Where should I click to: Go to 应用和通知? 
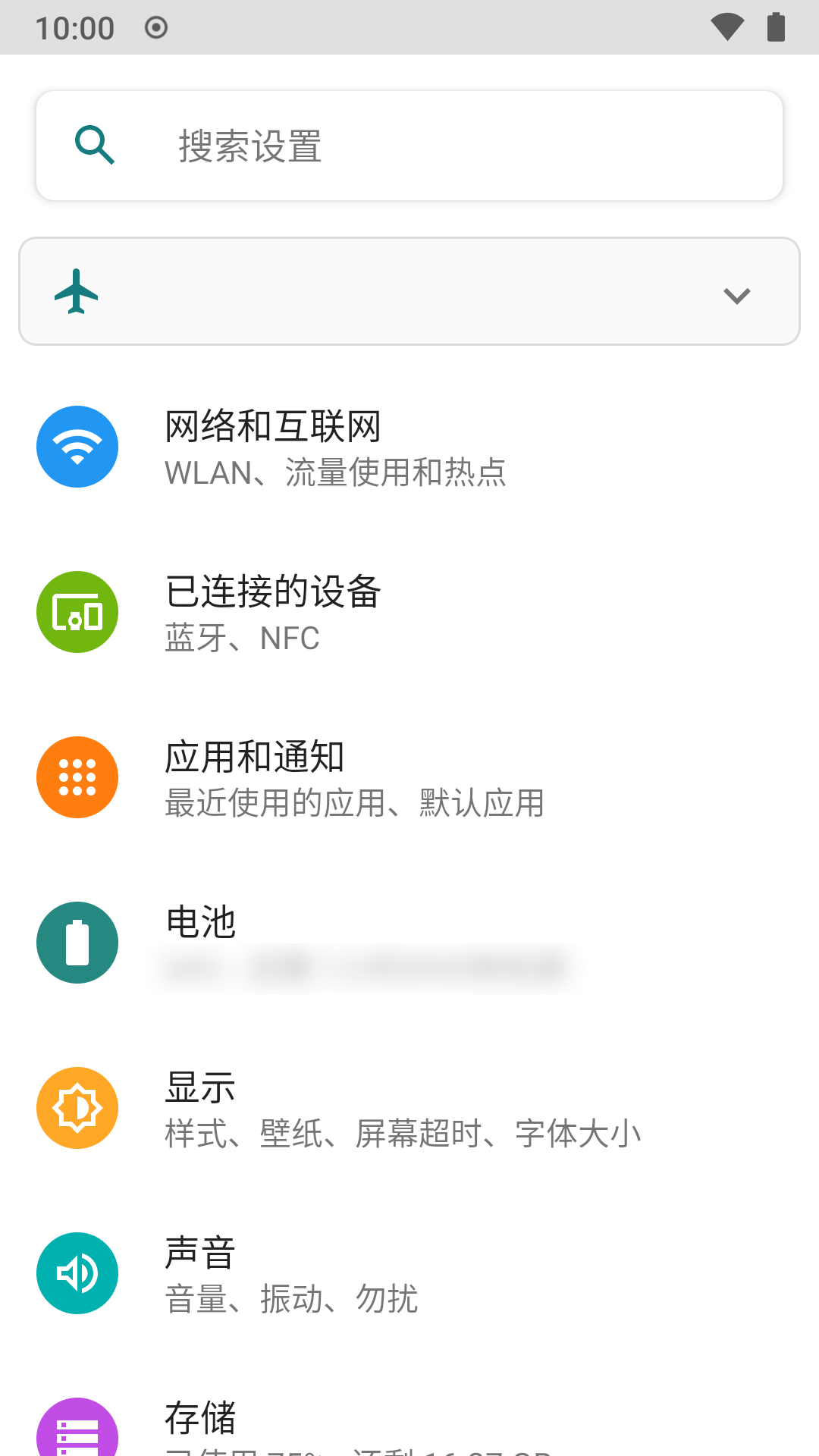[409, 778]
